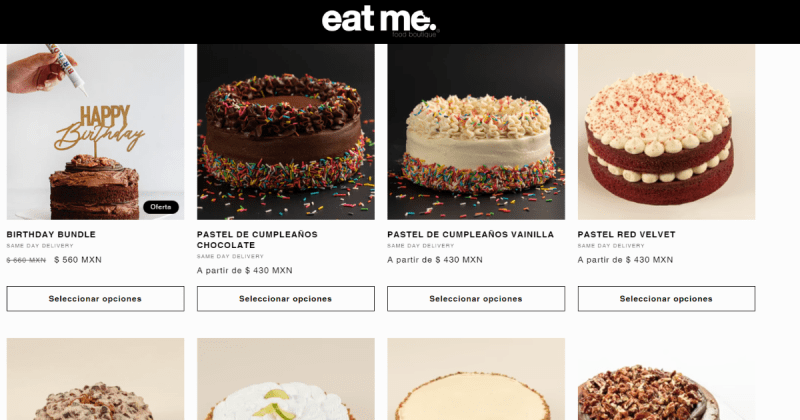
Task: Open the Birthday Bundle product image
Action: click(x=95, y=130)
